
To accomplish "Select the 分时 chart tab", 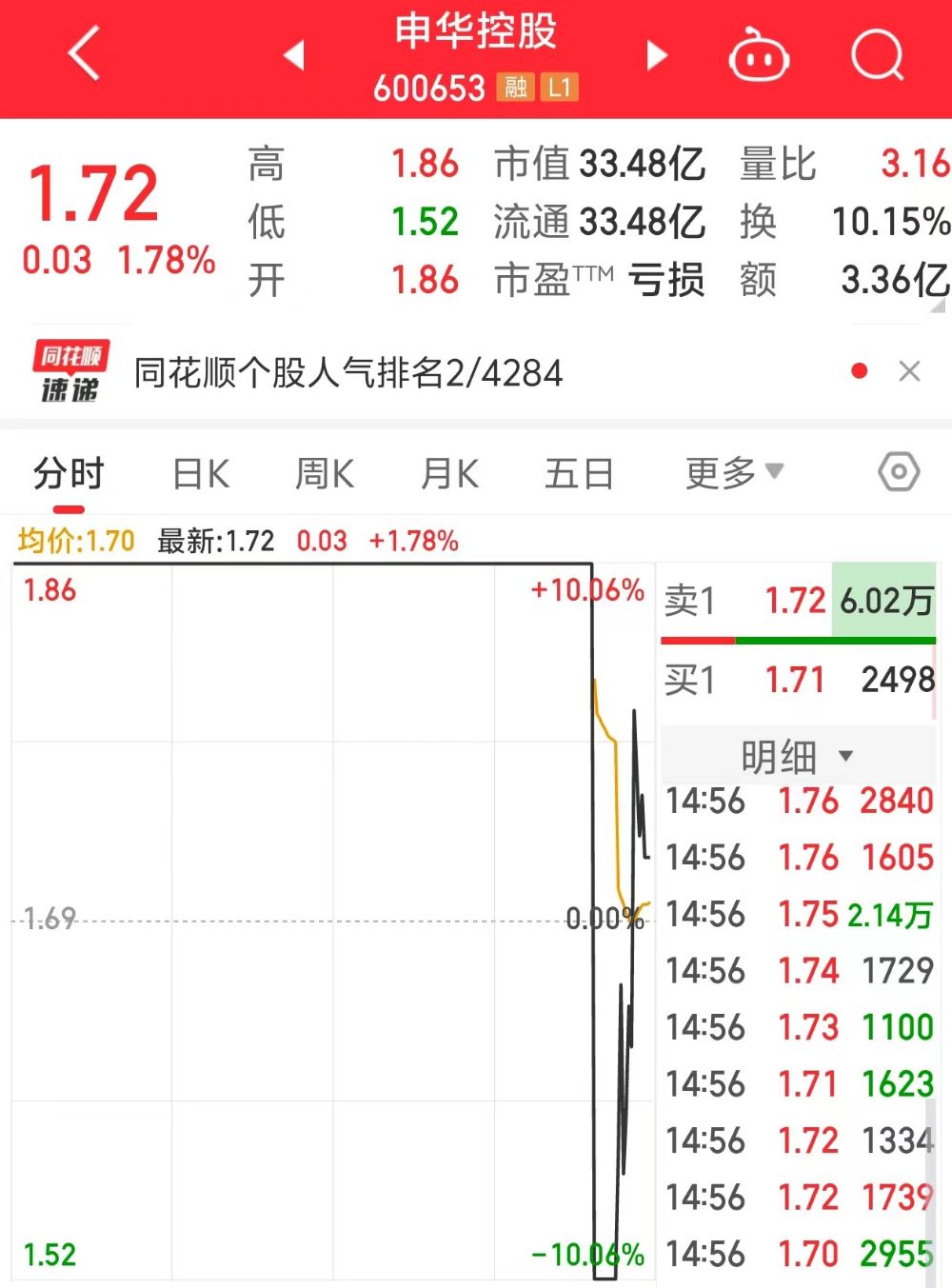I will pos(69,474).
